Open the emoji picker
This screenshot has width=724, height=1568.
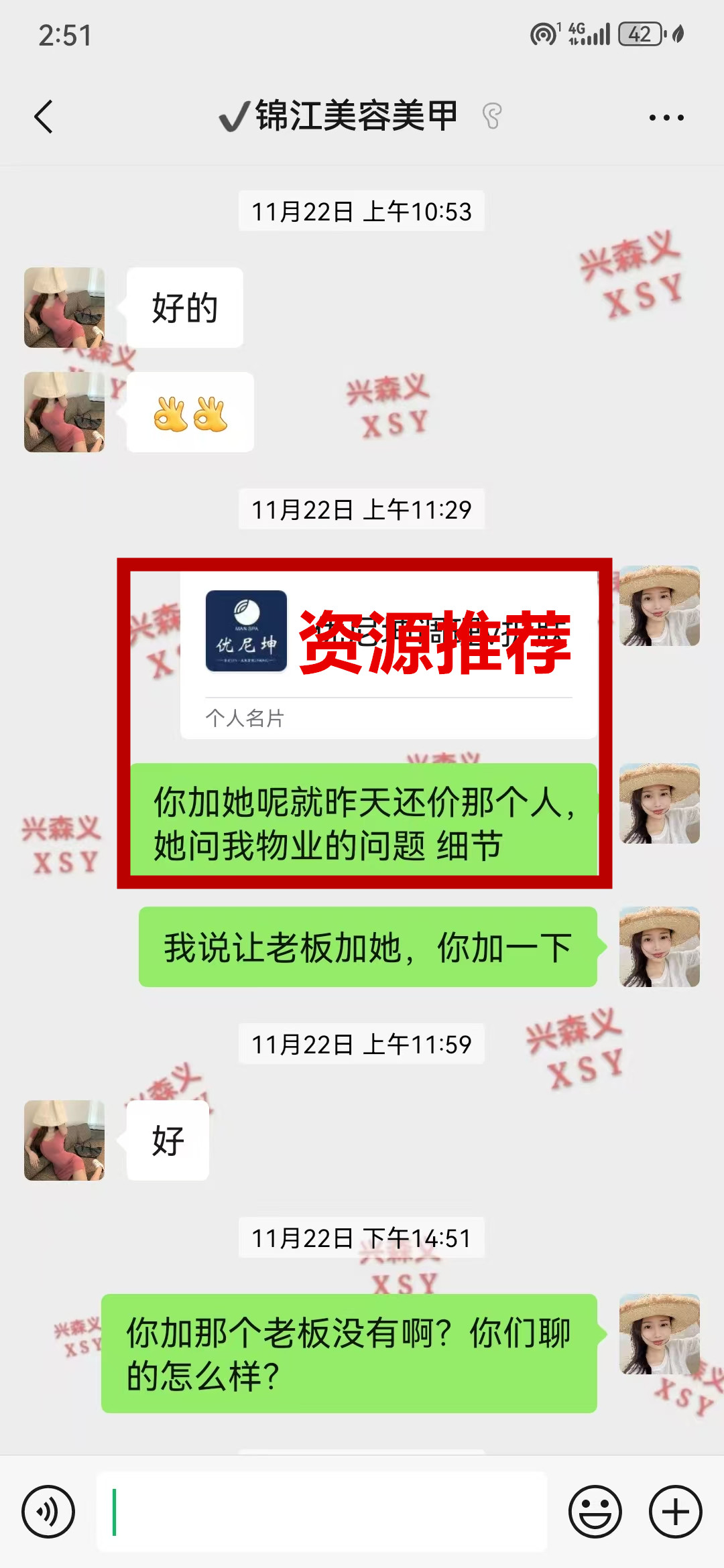[x=595, y=1512]
